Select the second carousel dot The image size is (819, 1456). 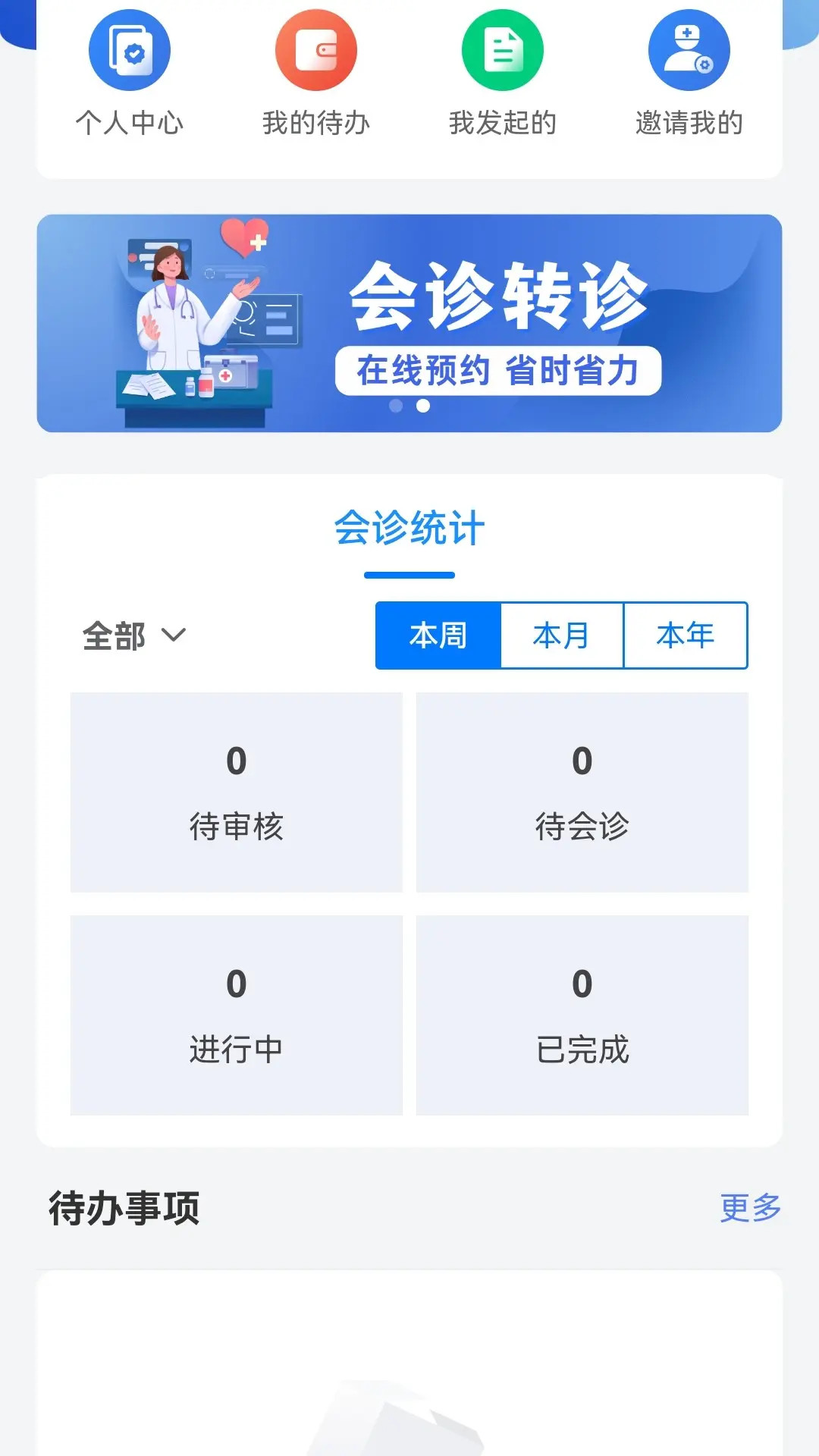(x=422, y=406)
